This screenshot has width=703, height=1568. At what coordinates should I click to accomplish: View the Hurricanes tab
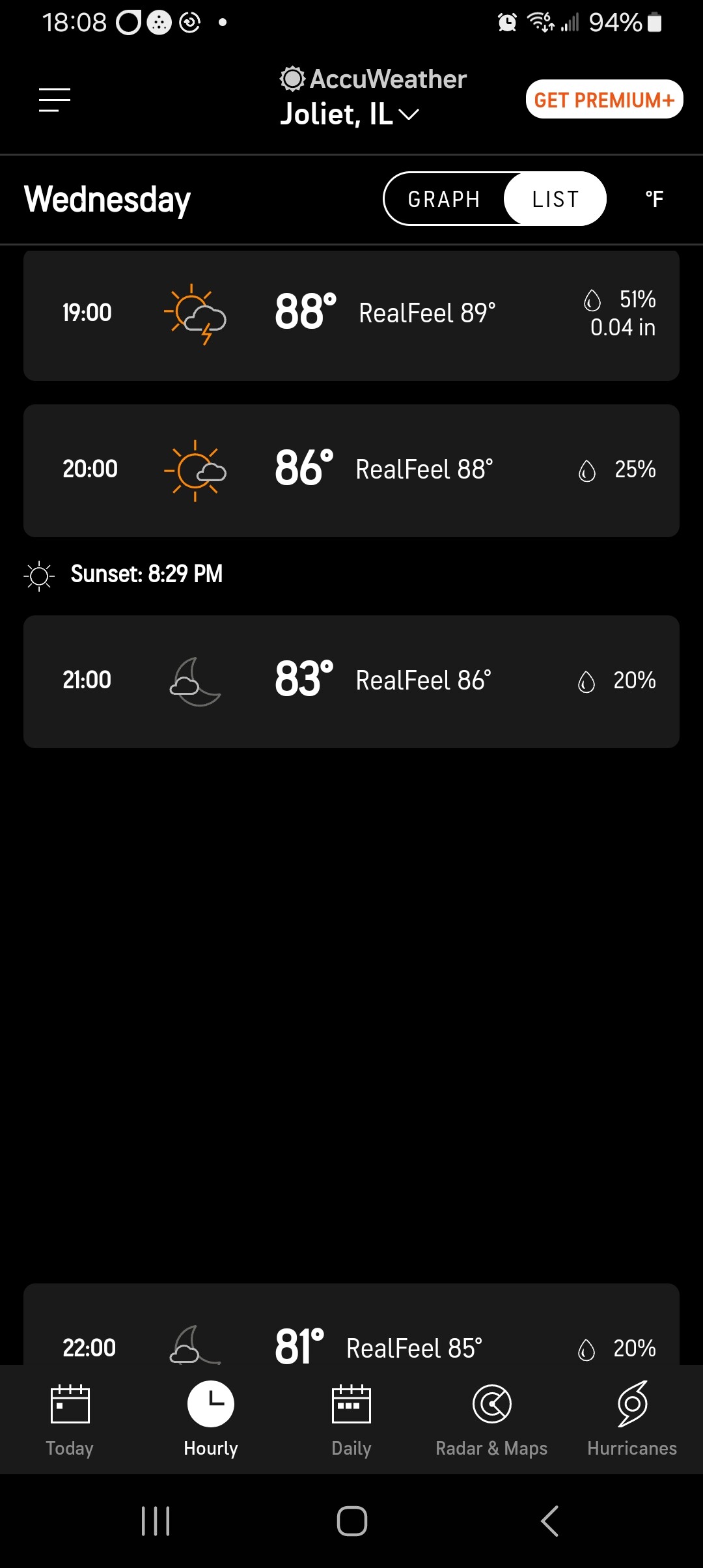[632, 1420]
